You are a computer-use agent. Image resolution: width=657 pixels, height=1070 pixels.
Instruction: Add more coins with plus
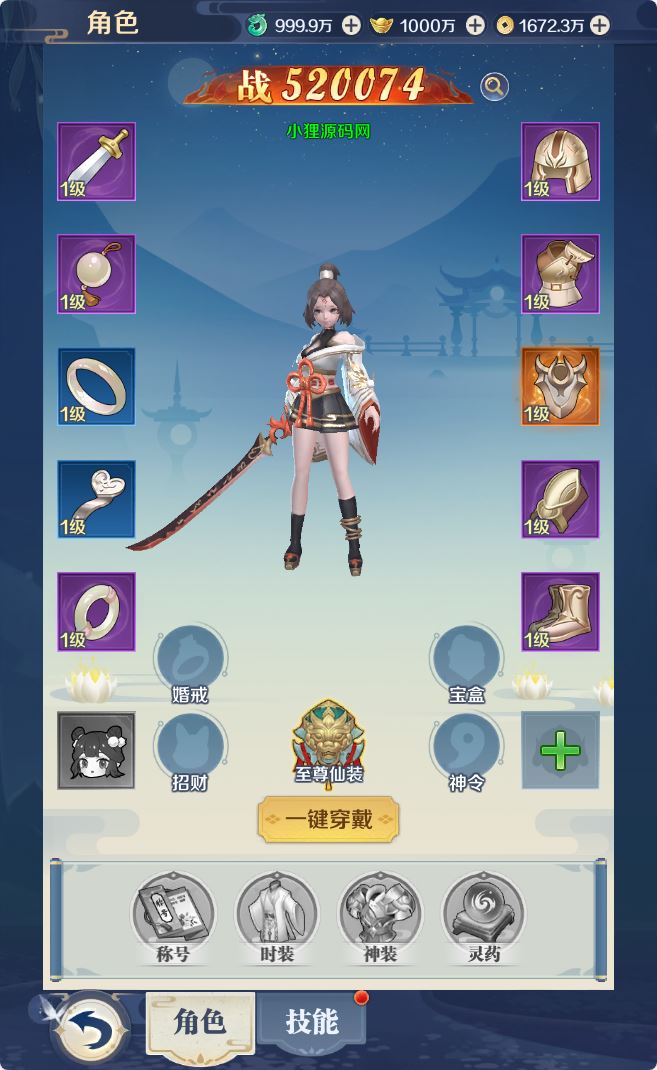[600, 25]
